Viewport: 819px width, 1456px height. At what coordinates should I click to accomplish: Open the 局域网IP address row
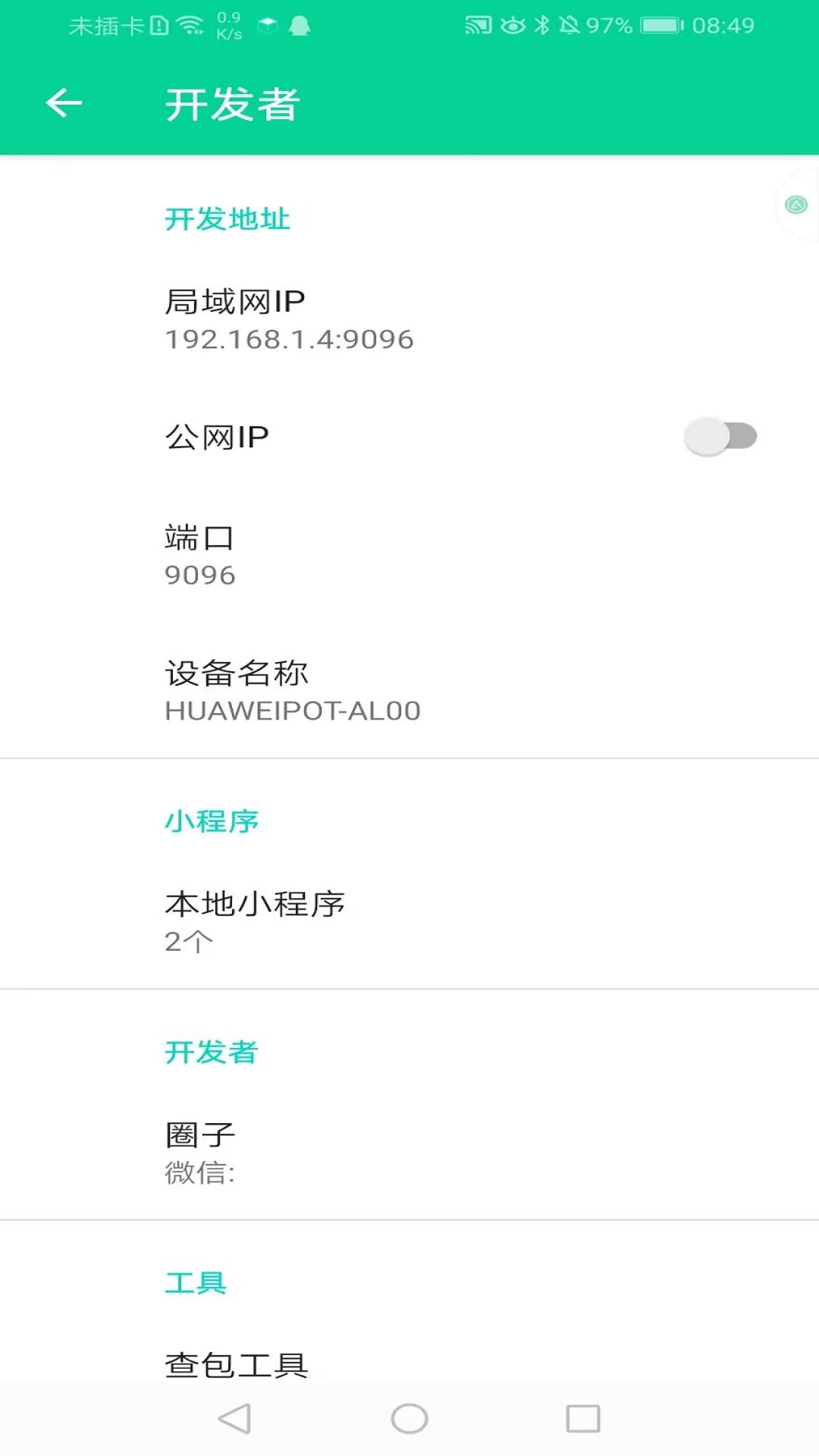tap(409, 319)
